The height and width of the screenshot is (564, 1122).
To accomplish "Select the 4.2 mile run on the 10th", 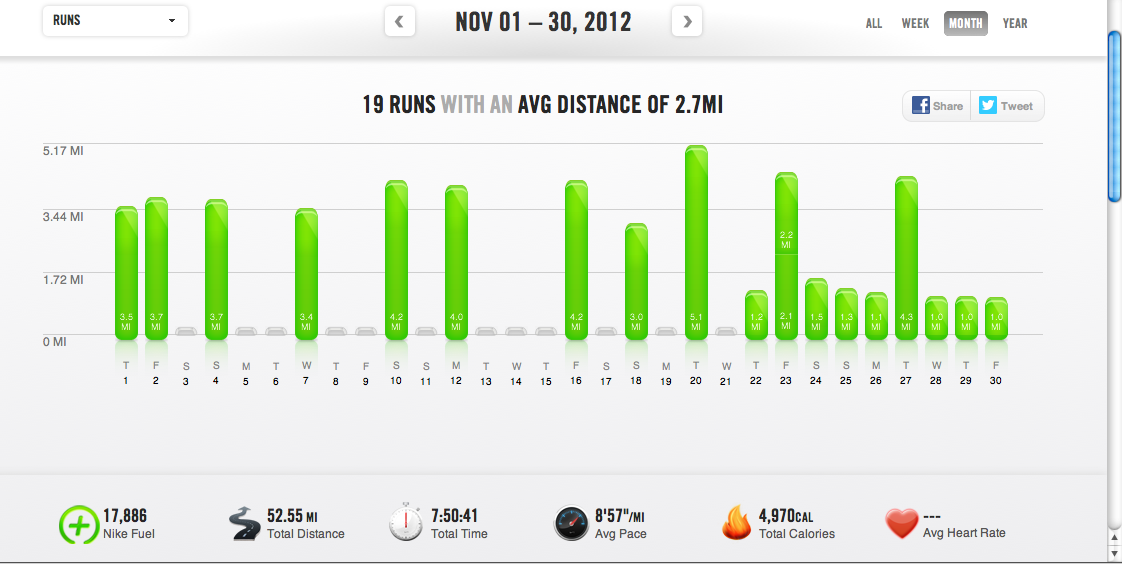I will [x=396, y=260].
